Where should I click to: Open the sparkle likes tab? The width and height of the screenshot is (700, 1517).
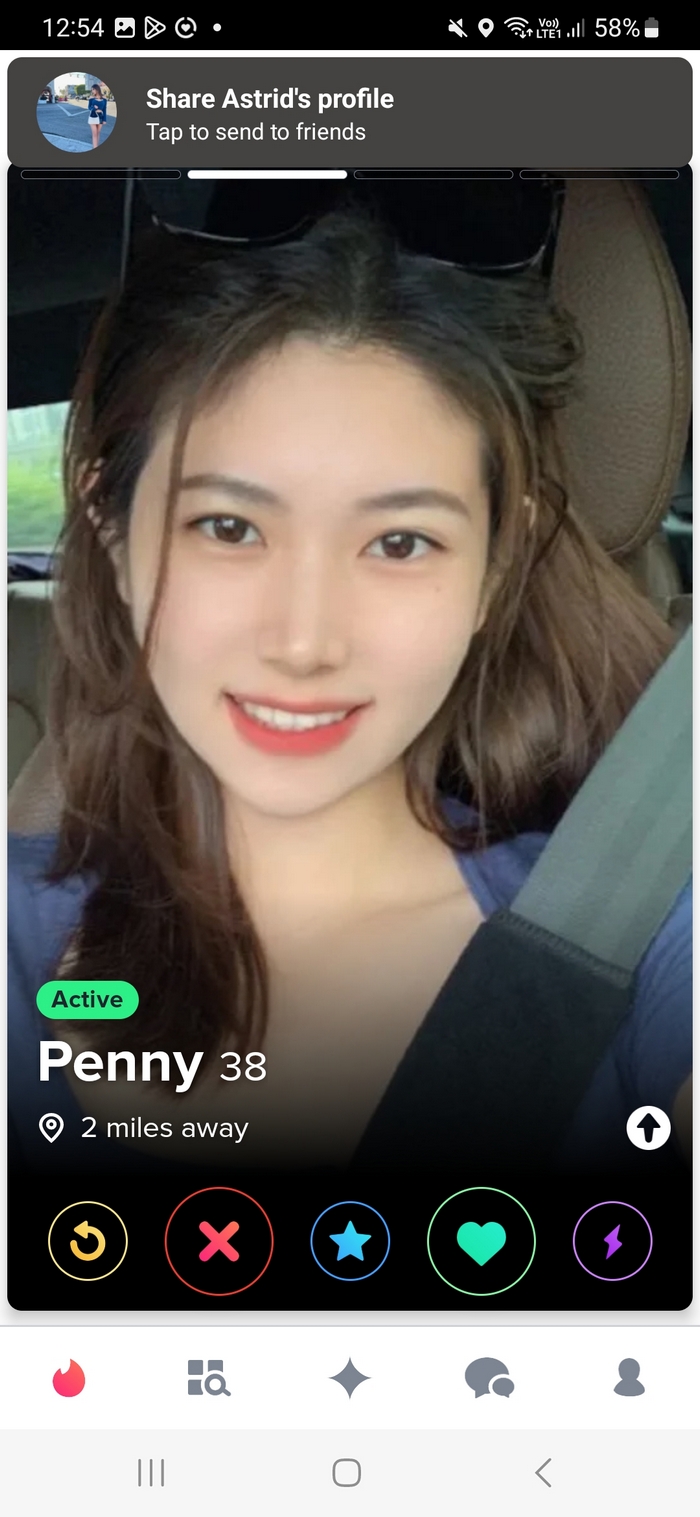coord(350,1378)
